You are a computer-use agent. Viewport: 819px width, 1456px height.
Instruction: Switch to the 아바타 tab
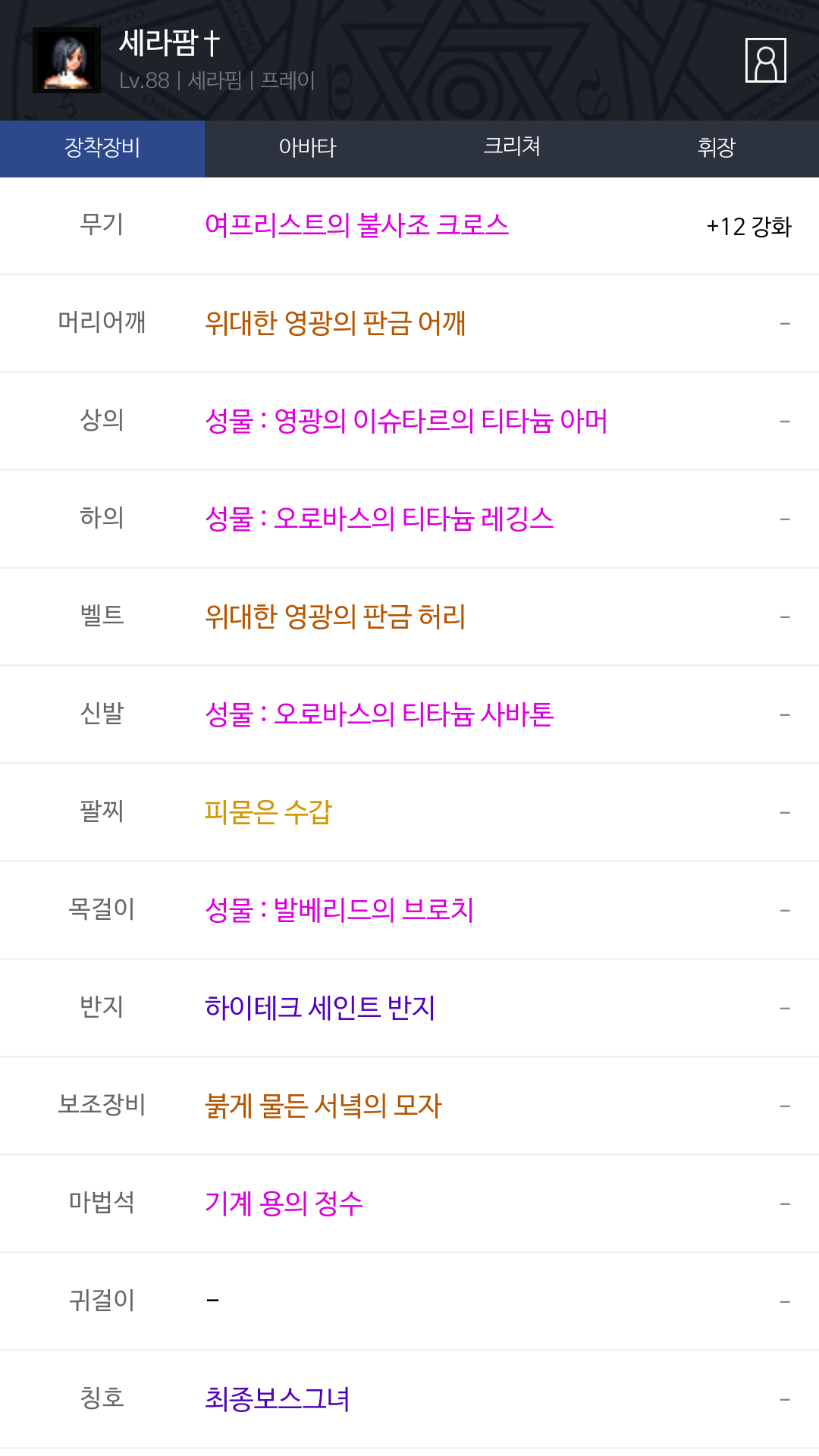coord(307,148)
